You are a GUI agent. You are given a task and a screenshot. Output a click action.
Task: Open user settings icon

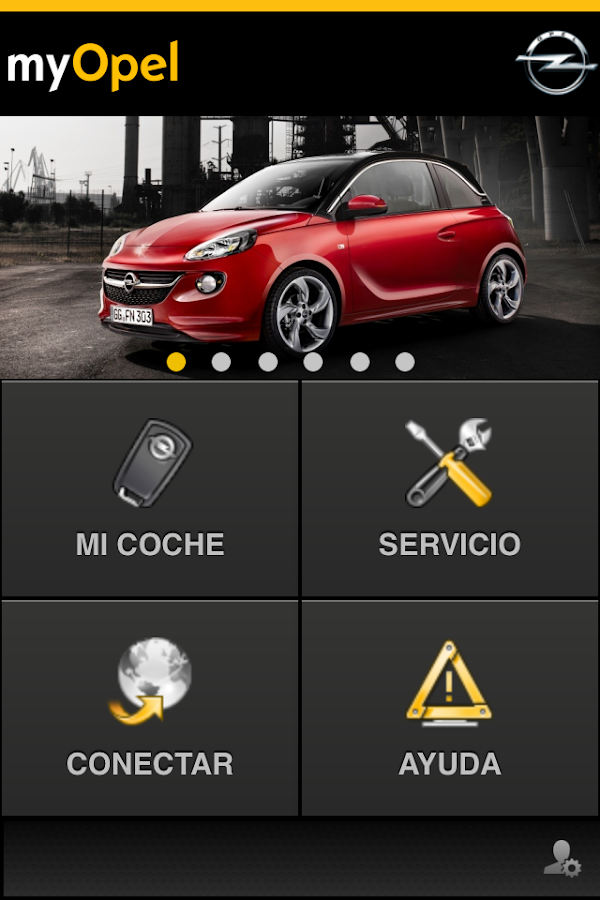(x=561, y=859)
